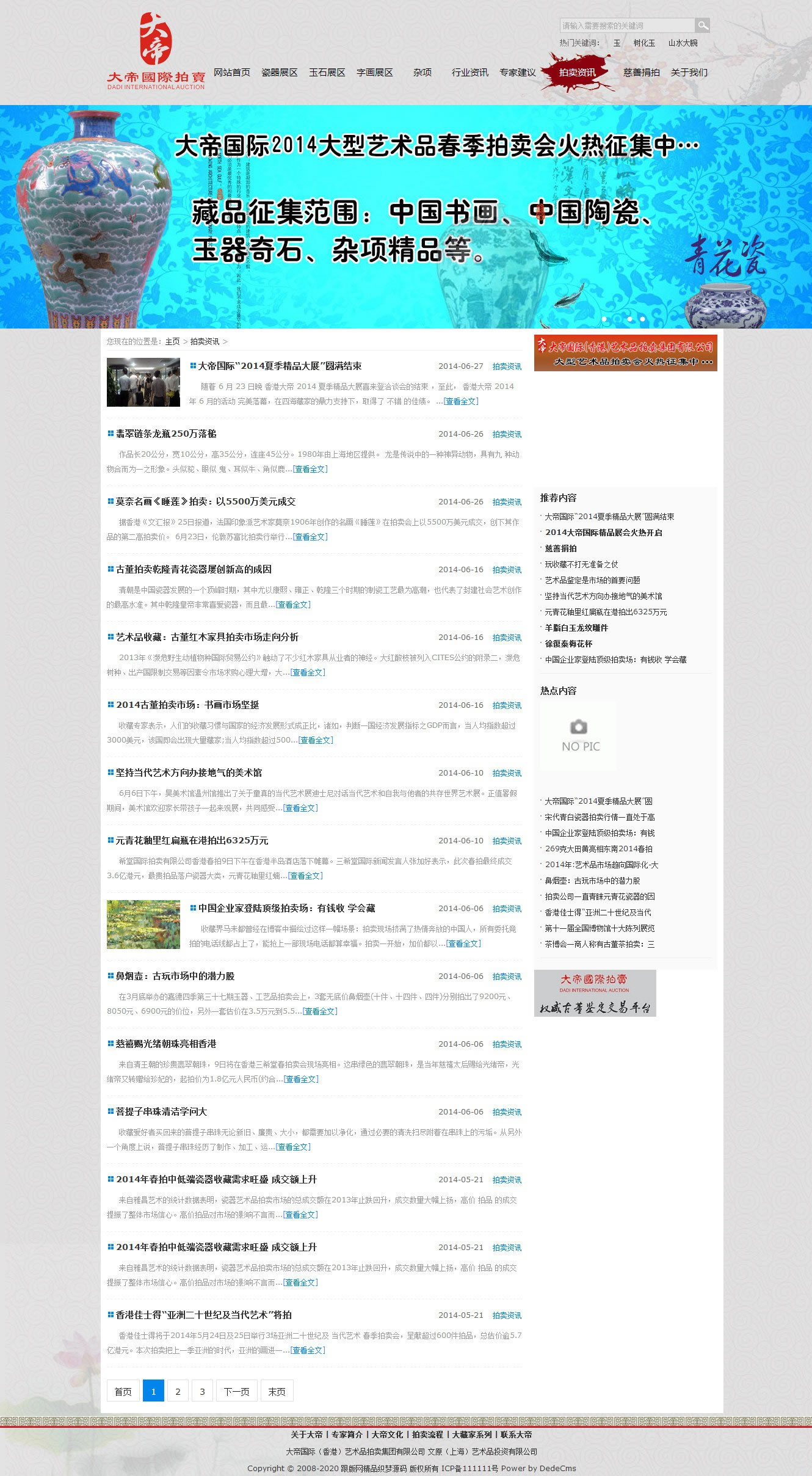Viewport: 812px width, 1476px height.
Task: Open the 玉石展区 nav item
Action: point(327,73)
